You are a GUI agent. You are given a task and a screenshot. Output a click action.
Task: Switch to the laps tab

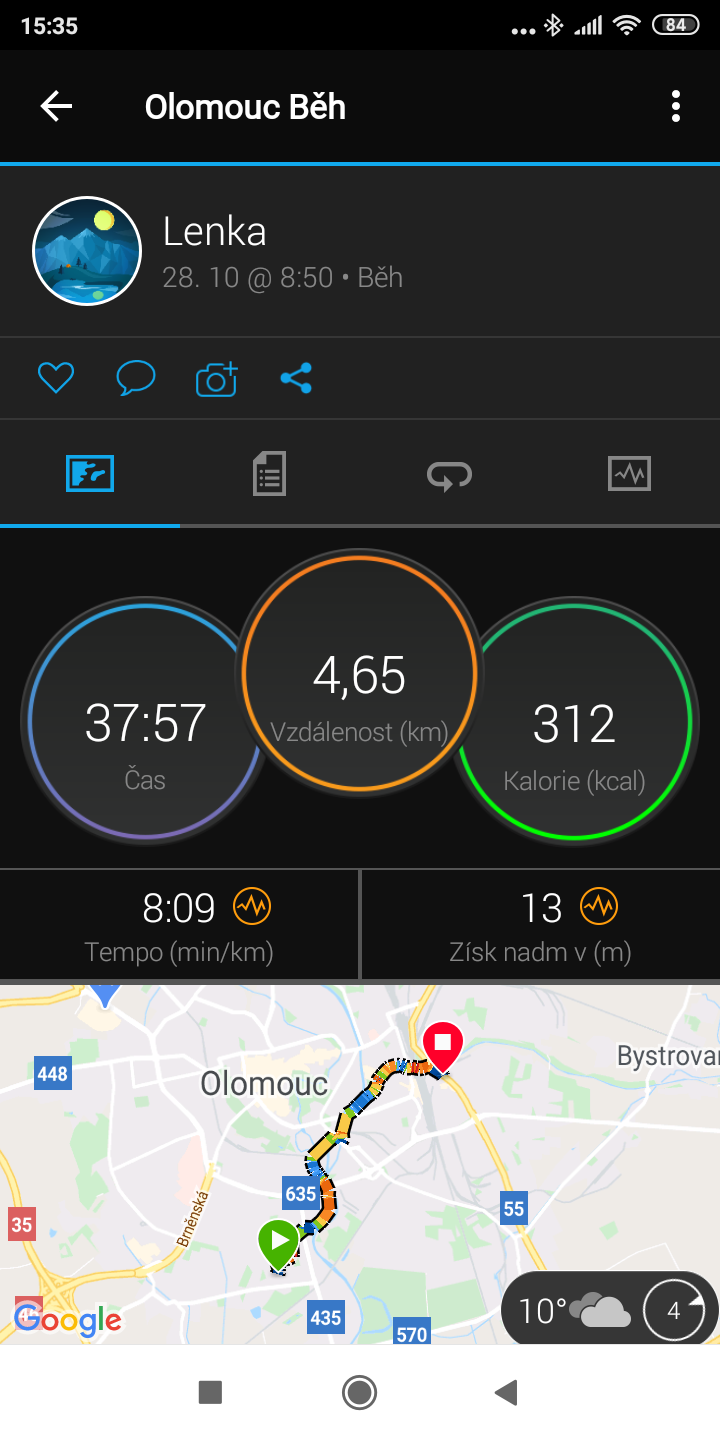click(450, 474)
